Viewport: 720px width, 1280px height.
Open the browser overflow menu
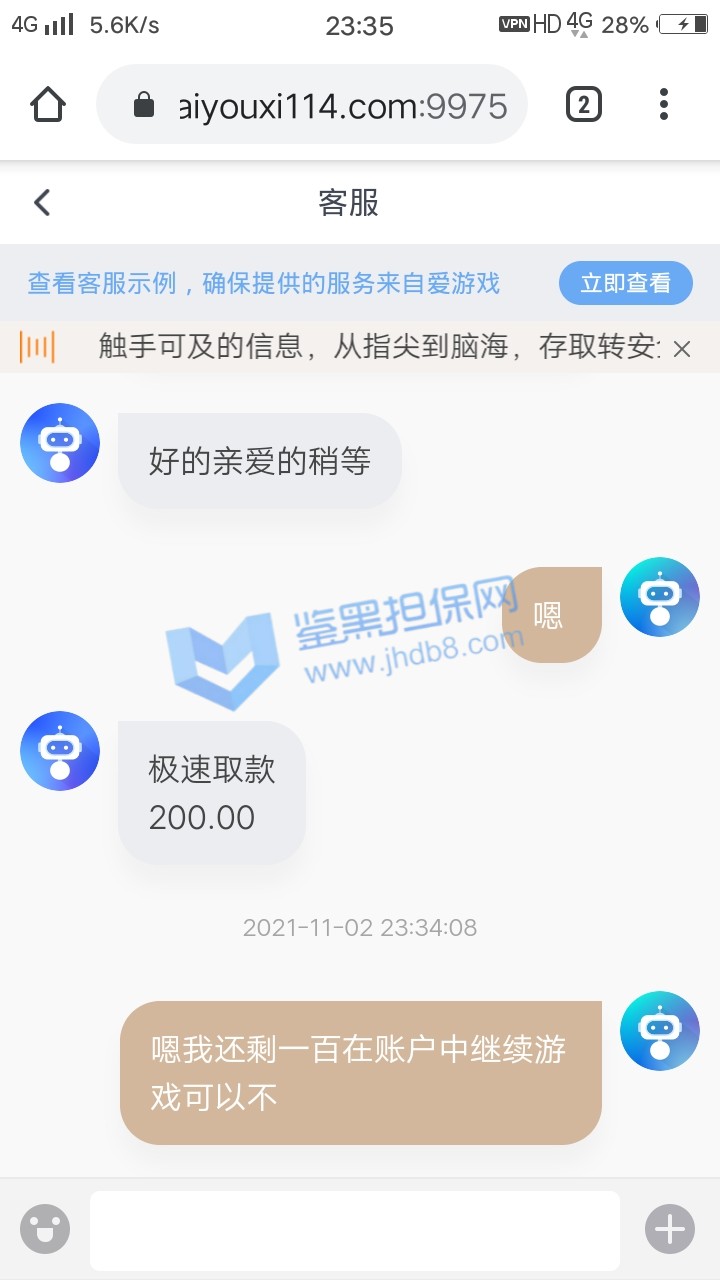click(664, 104)
